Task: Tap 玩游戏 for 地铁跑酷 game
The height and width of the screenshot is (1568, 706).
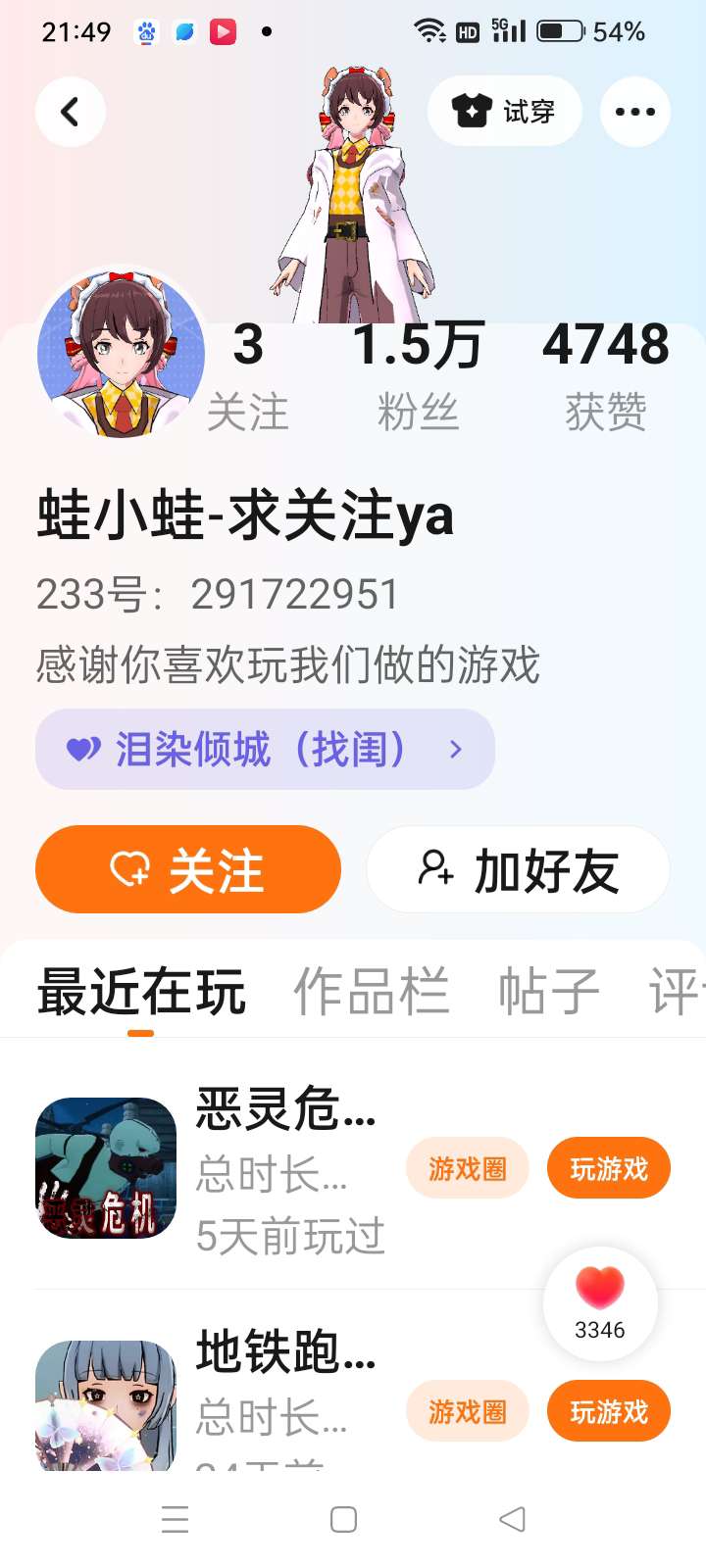Action: click(x=609, y=1411)
